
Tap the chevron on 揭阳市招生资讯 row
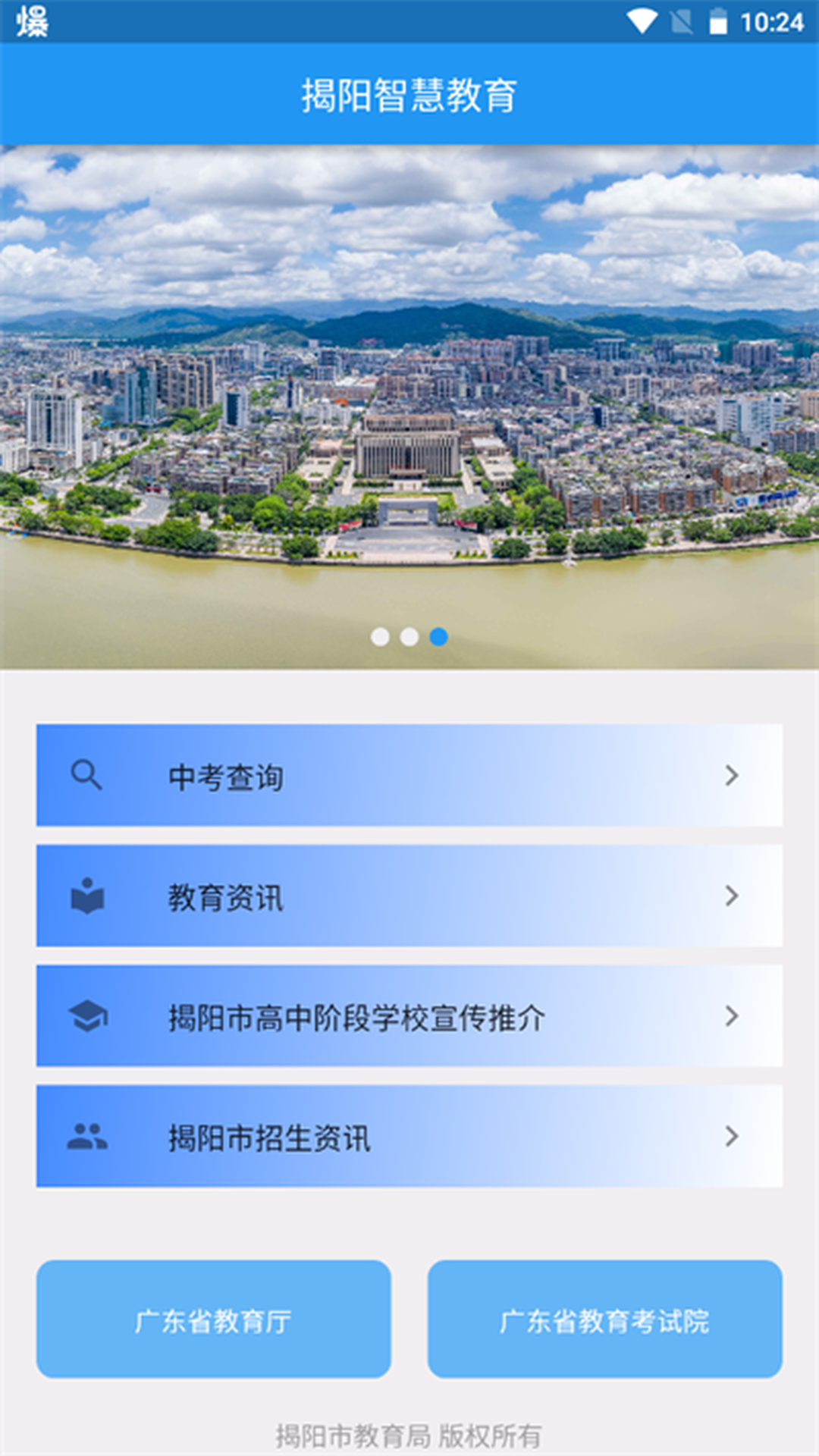pos(730,1136)
